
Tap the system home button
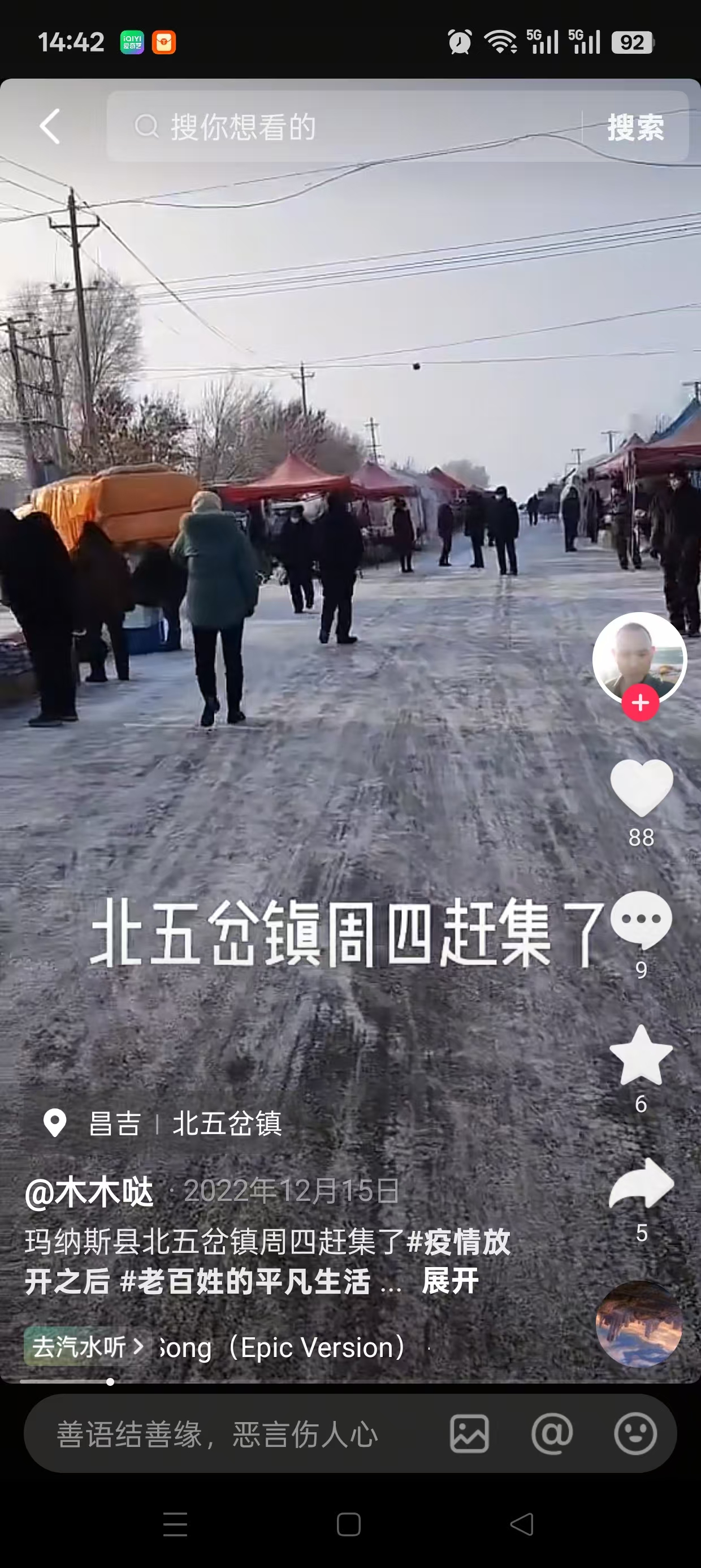(349, 1524)
